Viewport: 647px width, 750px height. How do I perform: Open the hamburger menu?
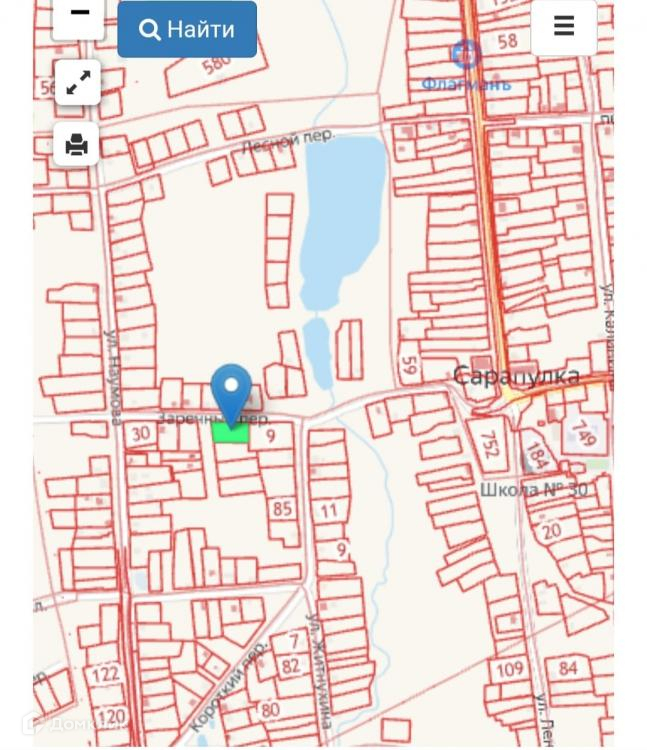pyautogui.click(x=564, y=27)
